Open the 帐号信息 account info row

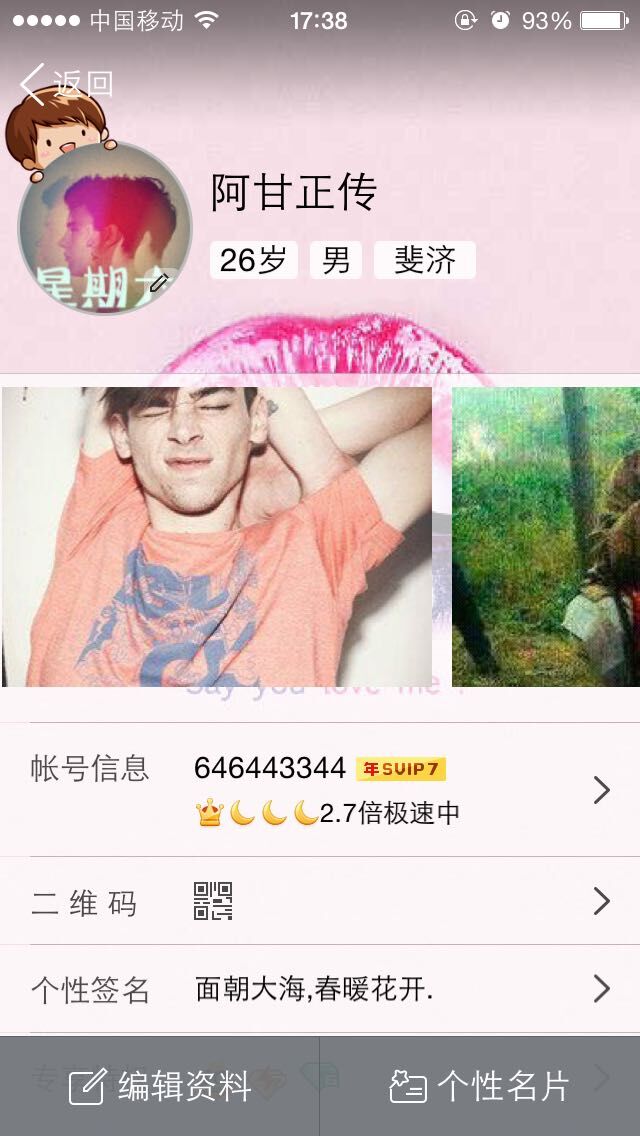pos(320,790)
